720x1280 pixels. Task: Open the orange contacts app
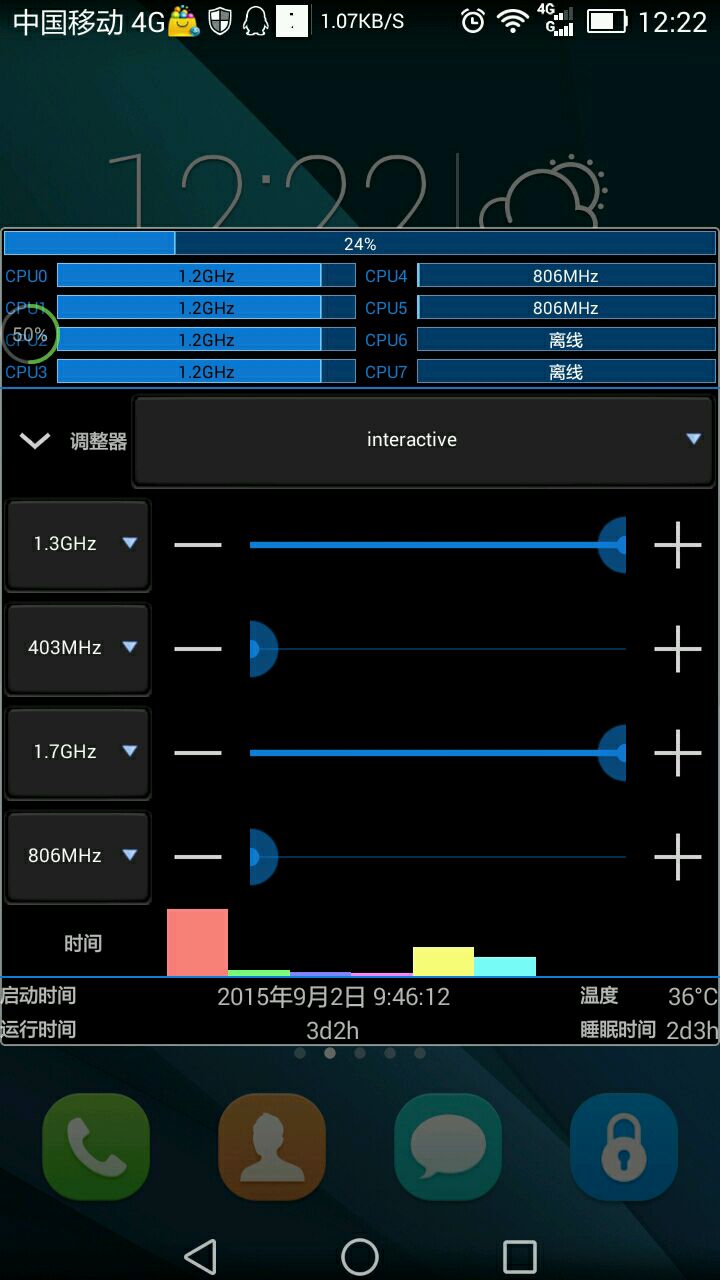coord(272,1147)
